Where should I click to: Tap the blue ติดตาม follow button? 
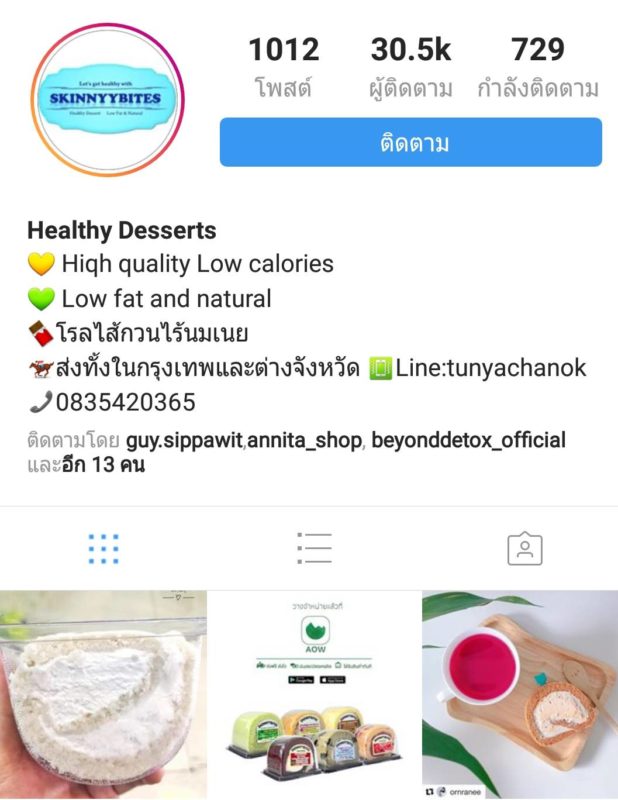pos(411,142)
